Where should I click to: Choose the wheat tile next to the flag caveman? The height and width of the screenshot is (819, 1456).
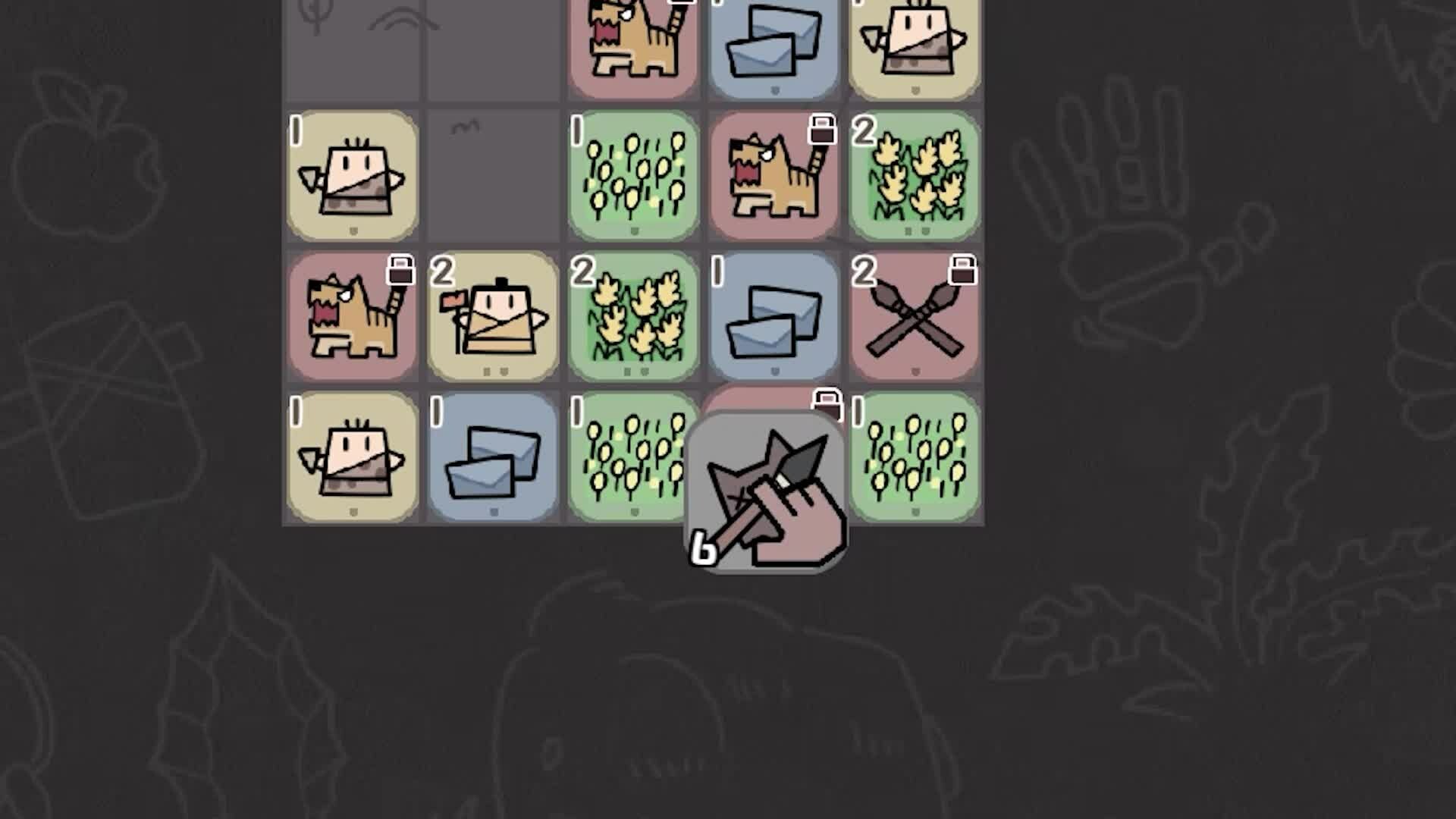point(633,317)
